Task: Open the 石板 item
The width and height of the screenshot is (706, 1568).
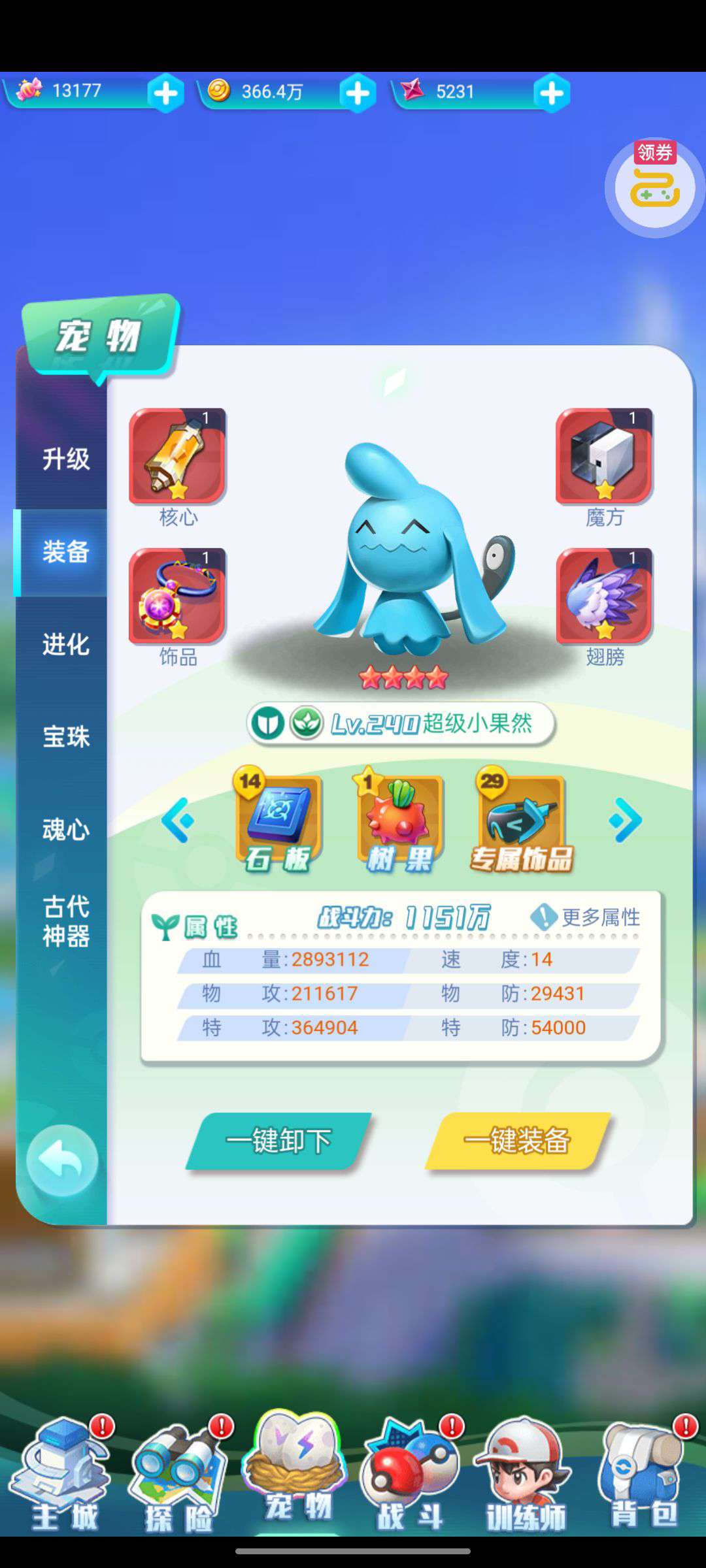Action: pos(278,821)
